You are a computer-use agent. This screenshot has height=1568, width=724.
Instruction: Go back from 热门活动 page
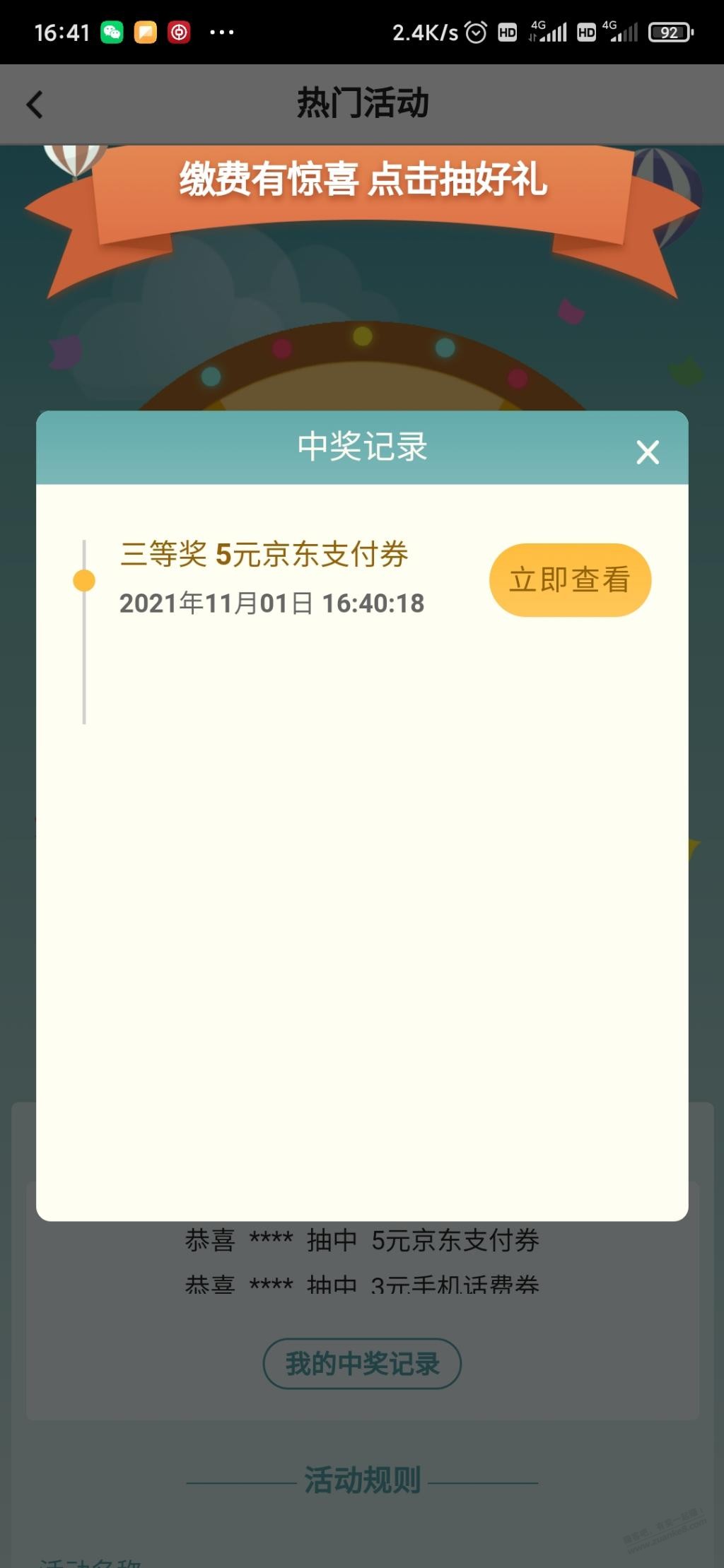tap(35, 105)
